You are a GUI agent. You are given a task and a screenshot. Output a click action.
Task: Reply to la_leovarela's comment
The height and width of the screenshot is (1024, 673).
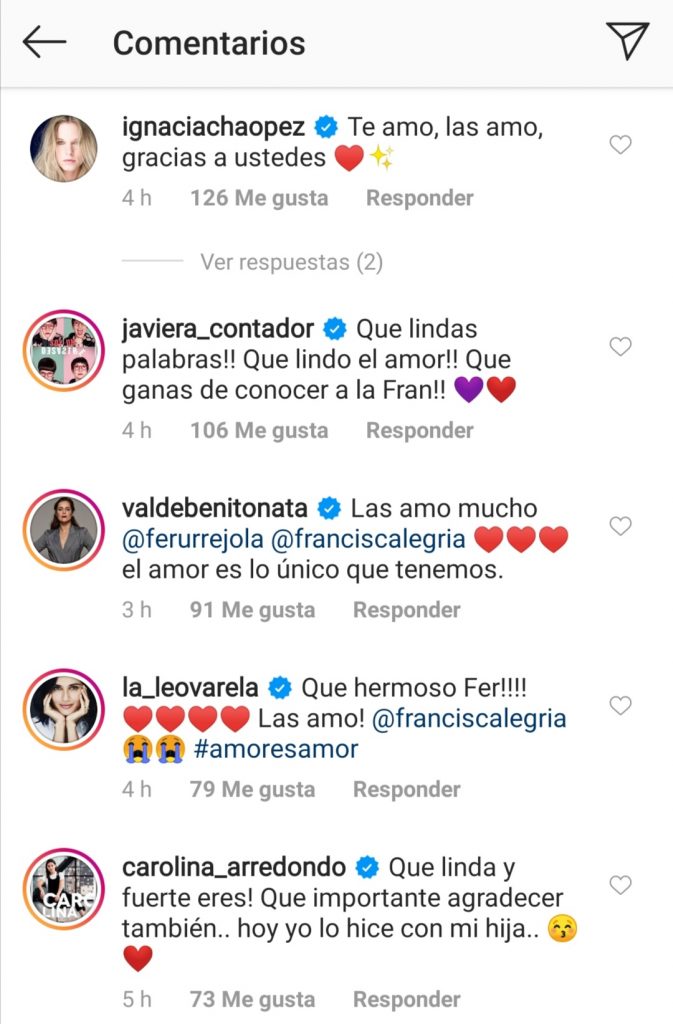(406, 790)
